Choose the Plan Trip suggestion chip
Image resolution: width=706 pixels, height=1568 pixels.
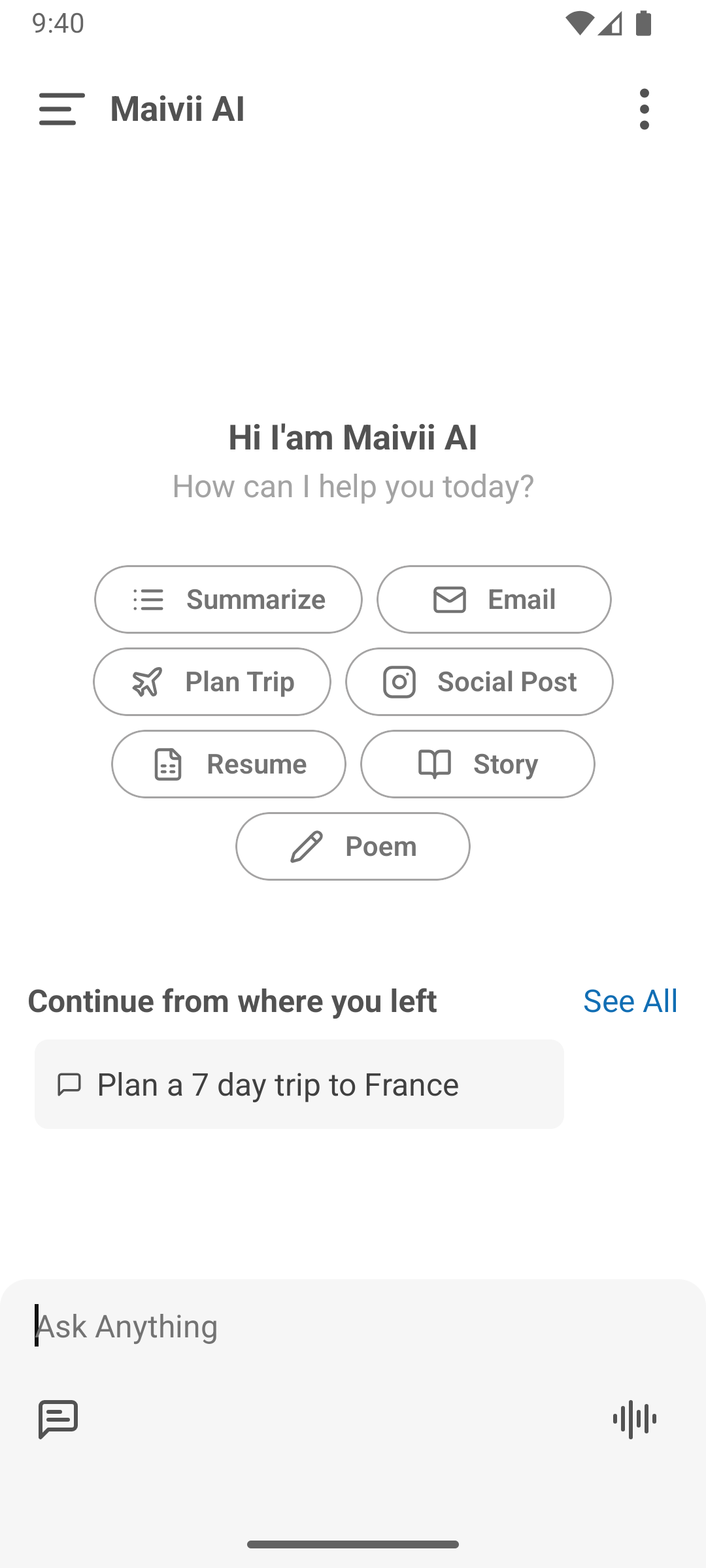click(x=212, y=681)
